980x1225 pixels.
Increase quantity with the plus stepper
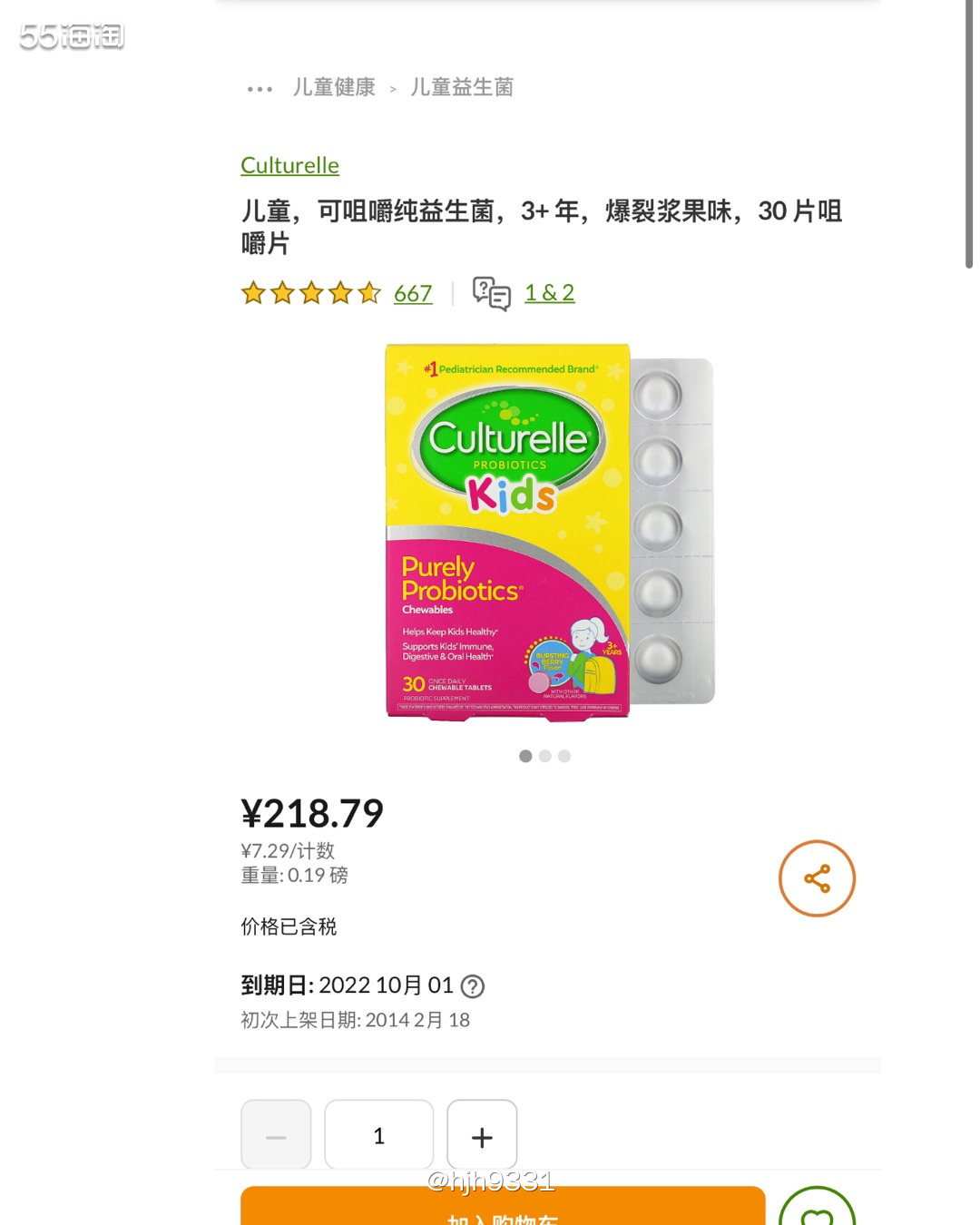[482, 1135]
